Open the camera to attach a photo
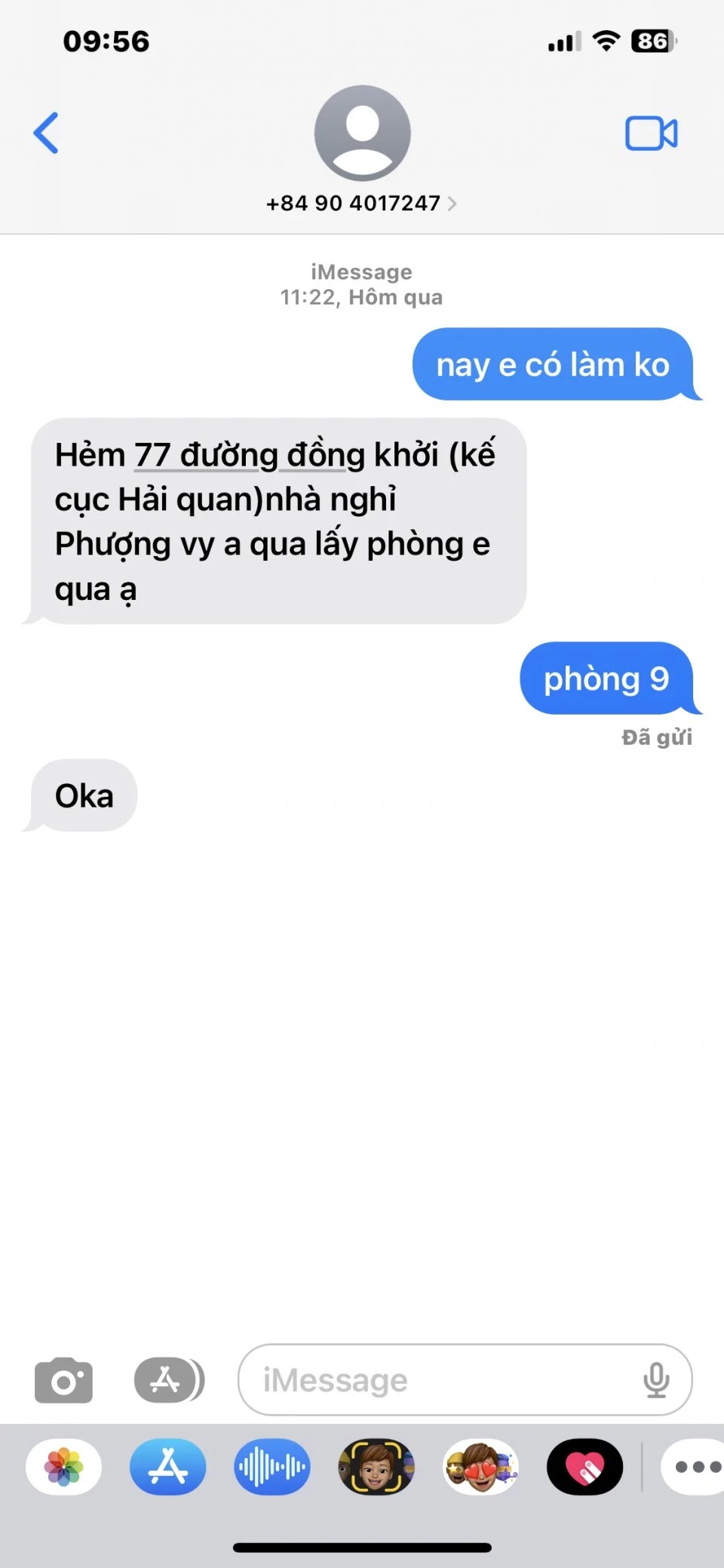Viewport: 724px width, 1568px height. (64, 1380)
